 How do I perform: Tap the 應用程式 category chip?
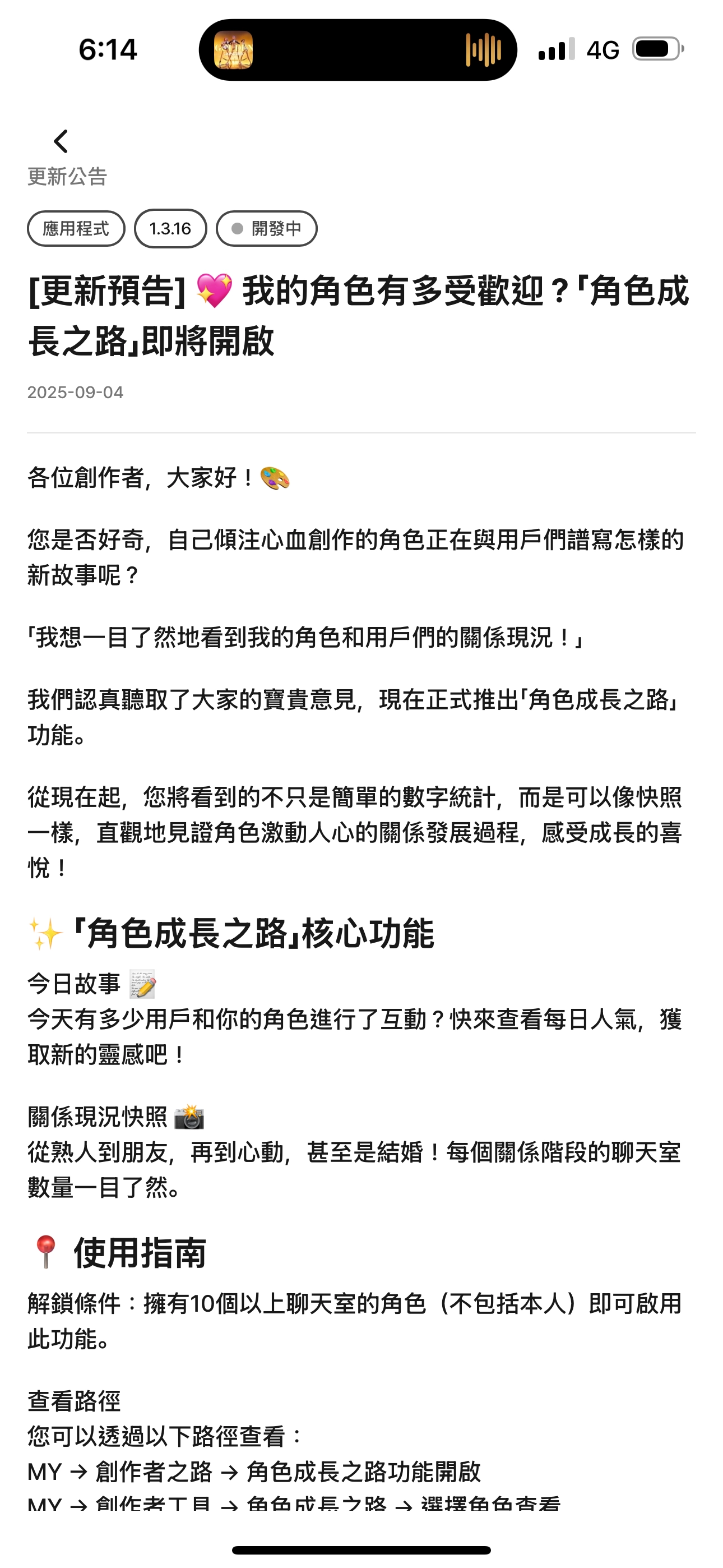pyautogui.click(x=76, y=229)
